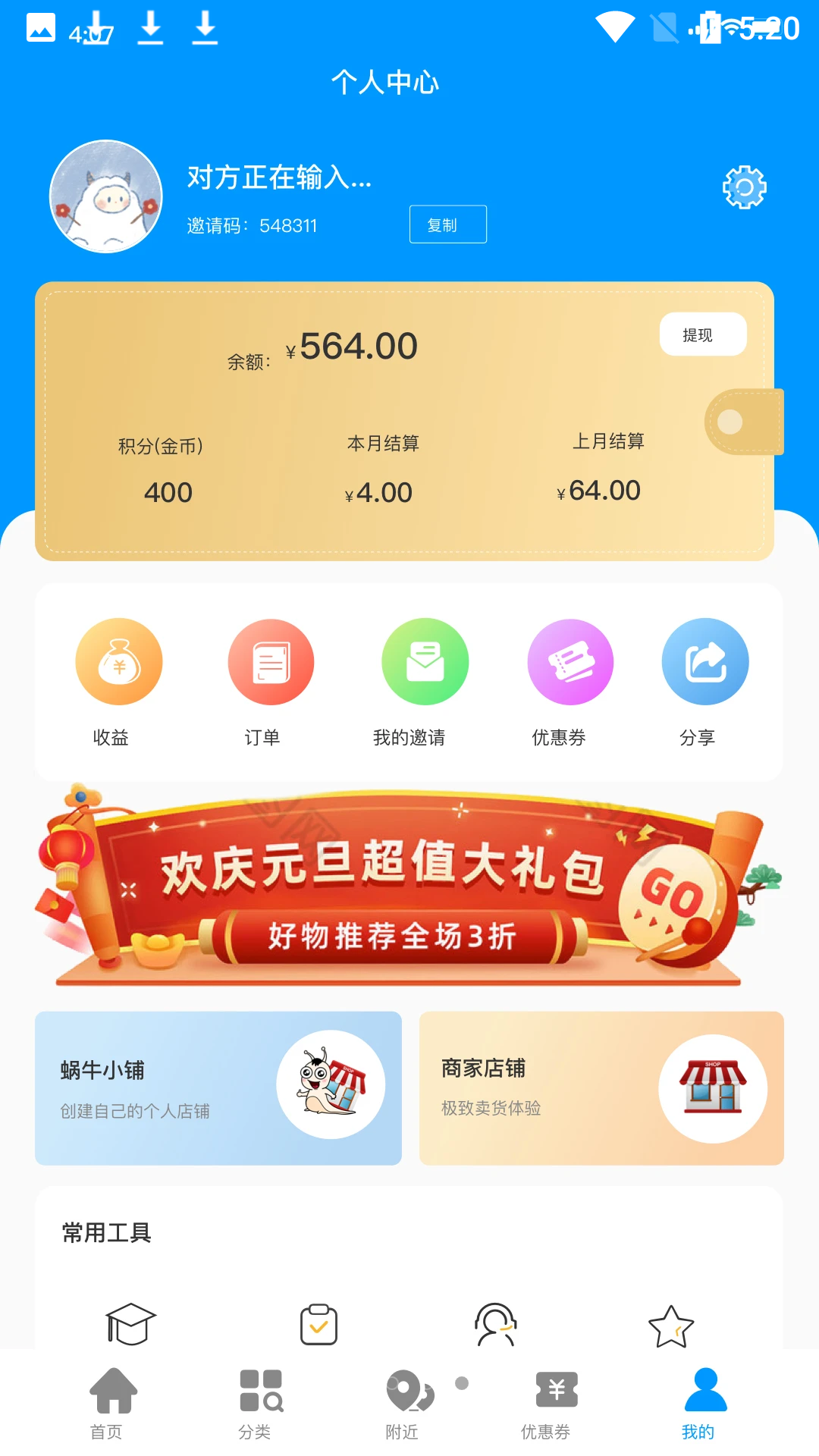Open 收益 earnings
The height and width of the screenshot is (1456, 819).
[x=118, y=662]
